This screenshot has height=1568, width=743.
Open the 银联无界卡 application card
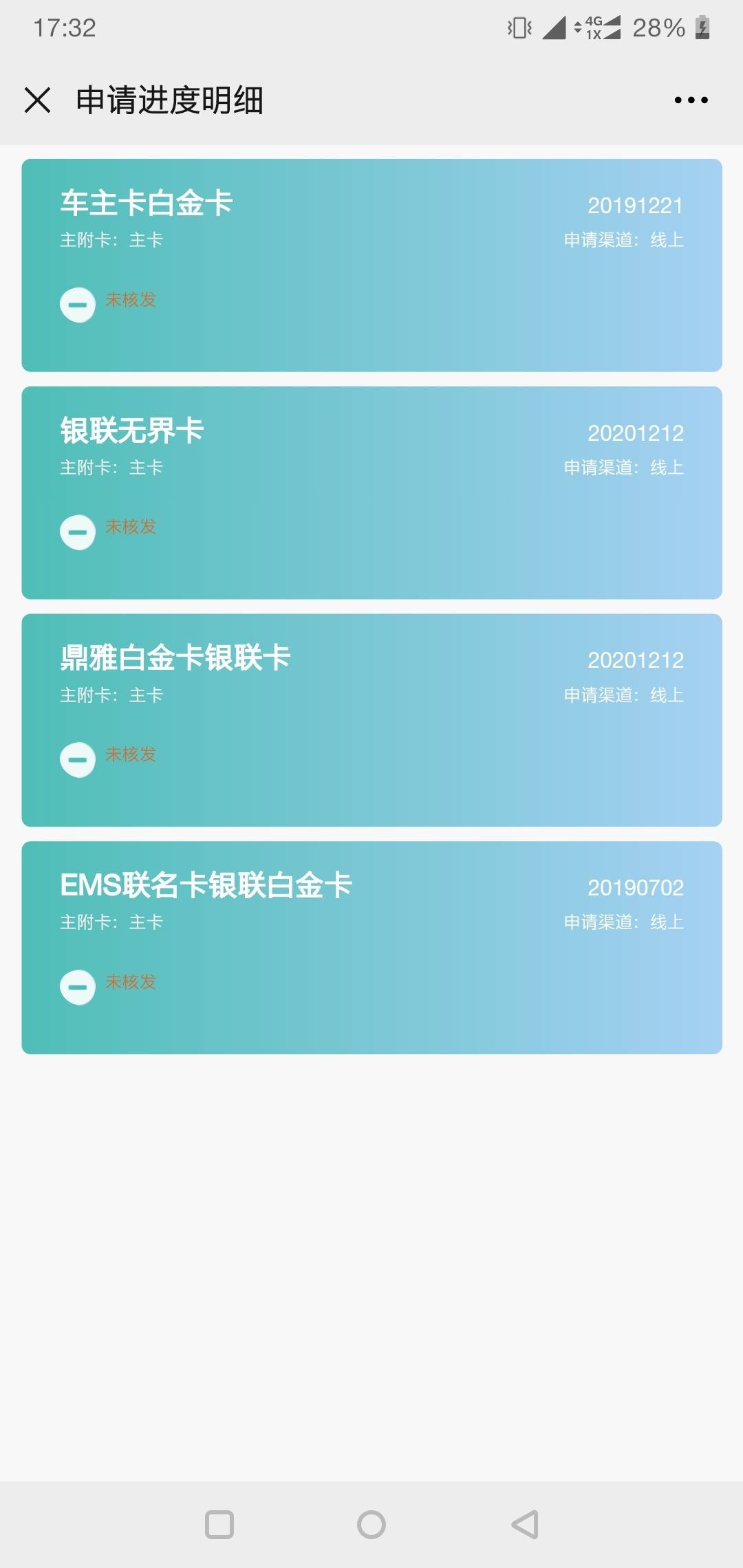tap(371, 492)
